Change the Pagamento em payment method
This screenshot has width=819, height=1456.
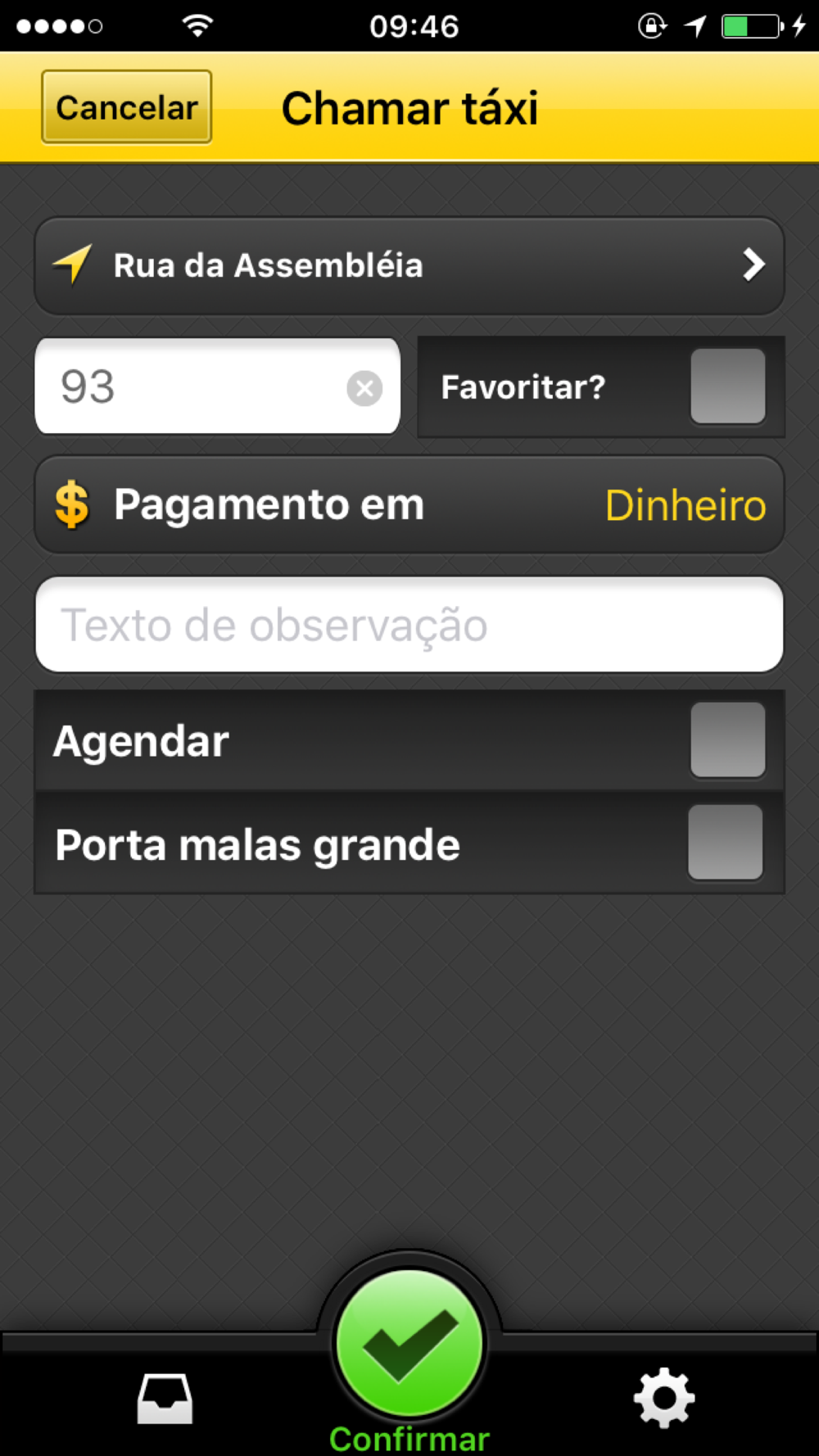point(409,504)
